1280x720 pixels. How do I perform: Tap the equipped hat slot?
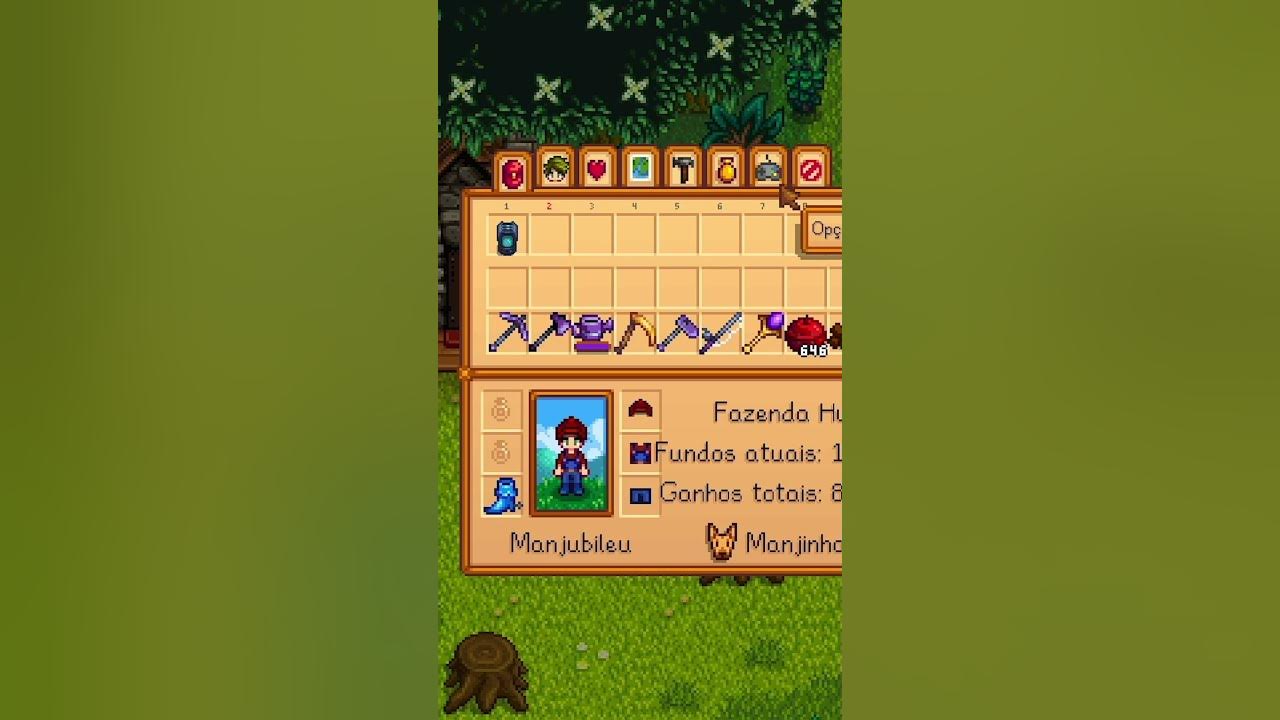[640, 409]
